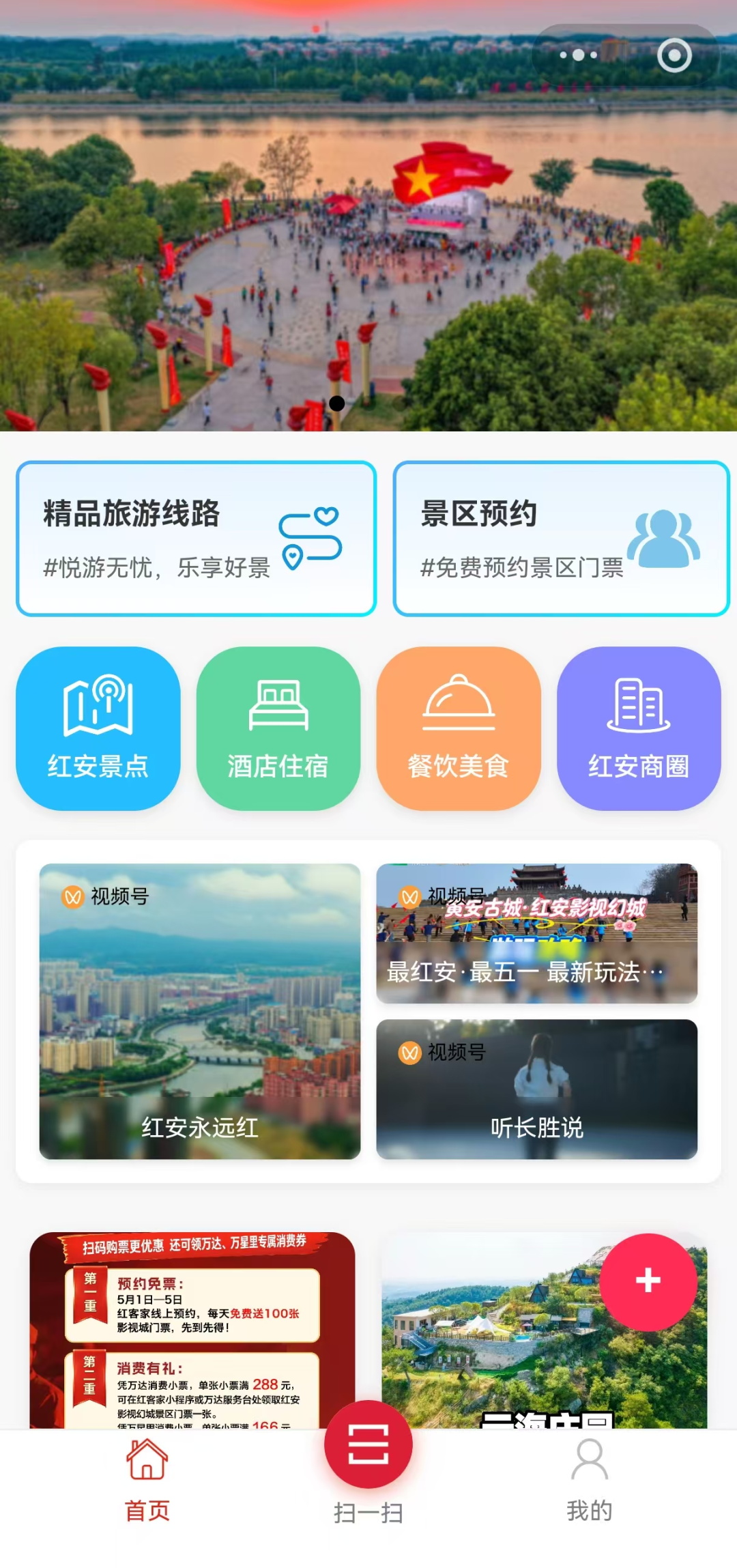Open 红安商圈 section
This screenshot has height=1568, width=737.
[x=639, y=728]
